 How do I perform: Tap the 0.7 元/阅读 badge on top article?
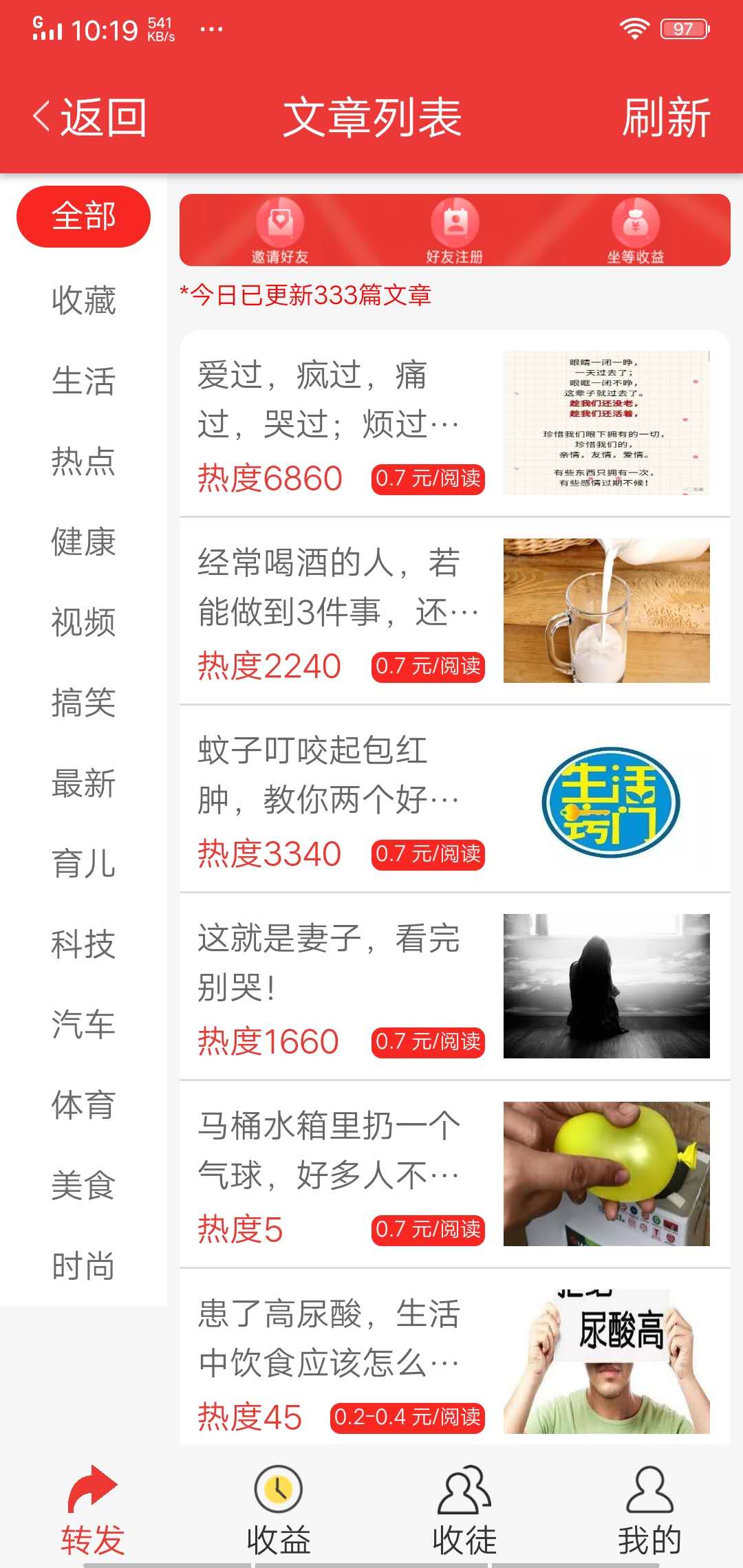pyautogui.click(x=428, y=478)
